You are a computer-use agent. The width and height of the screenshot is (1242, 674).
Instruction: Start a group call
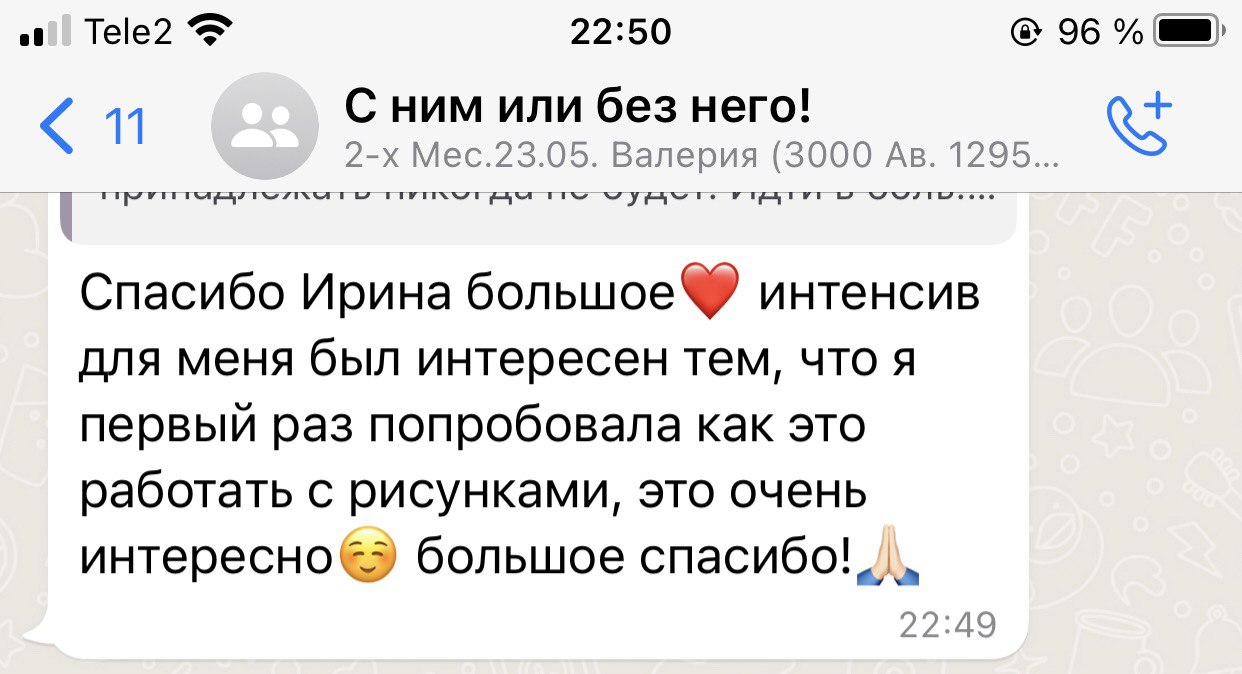pos(1138,124)
